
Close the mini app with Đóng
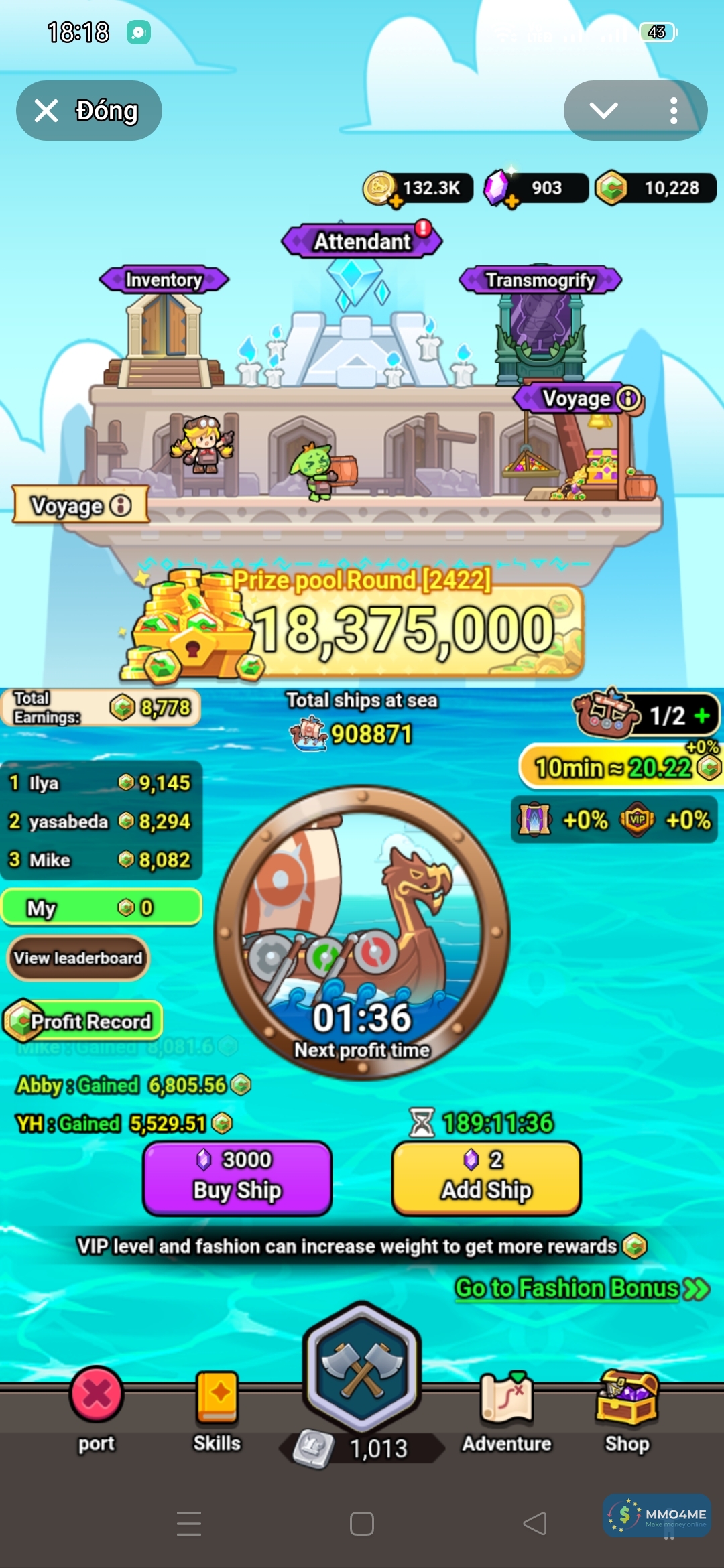click(88, 111)
